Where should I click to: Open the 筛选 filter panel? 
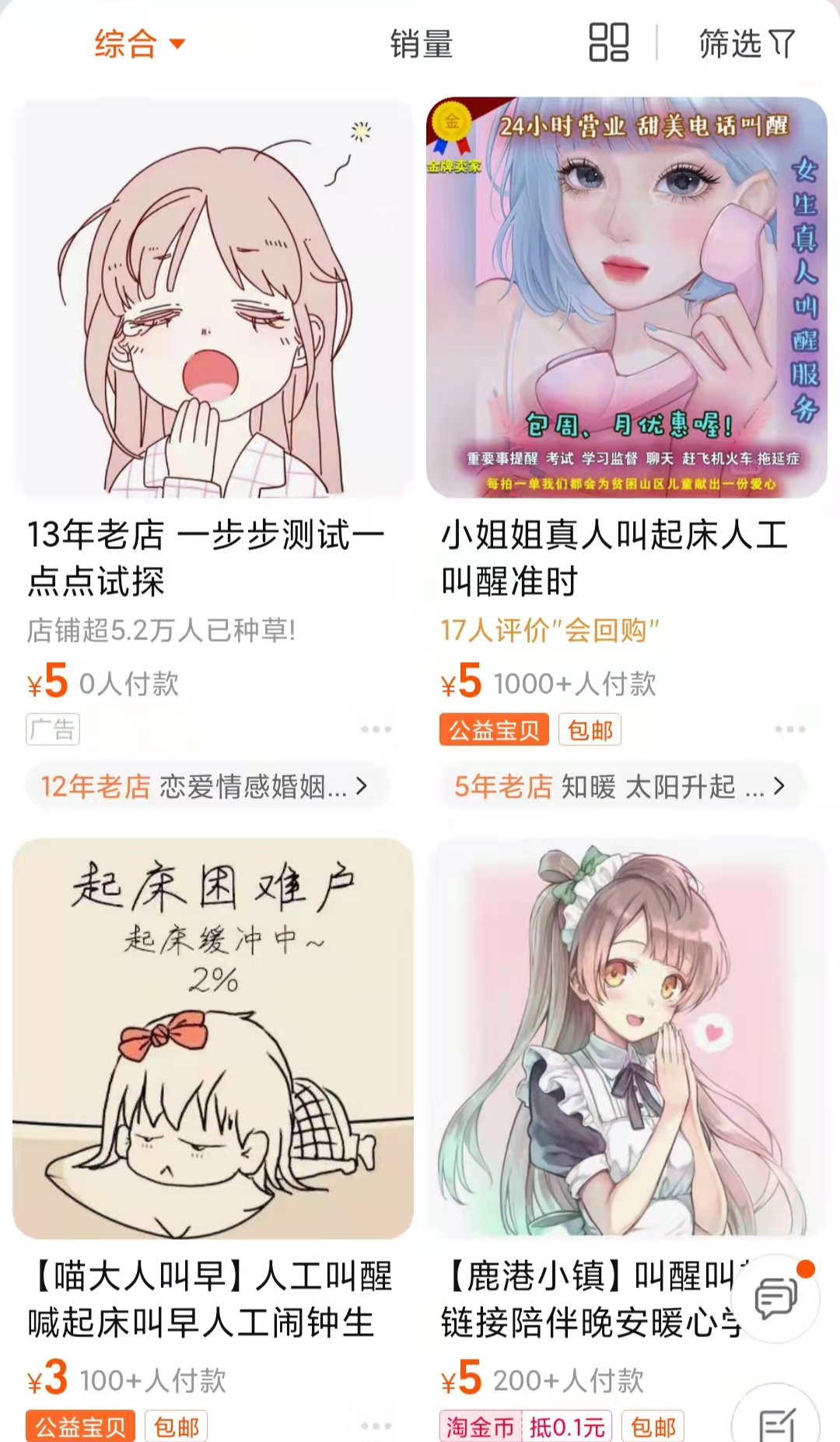(744, 44)
